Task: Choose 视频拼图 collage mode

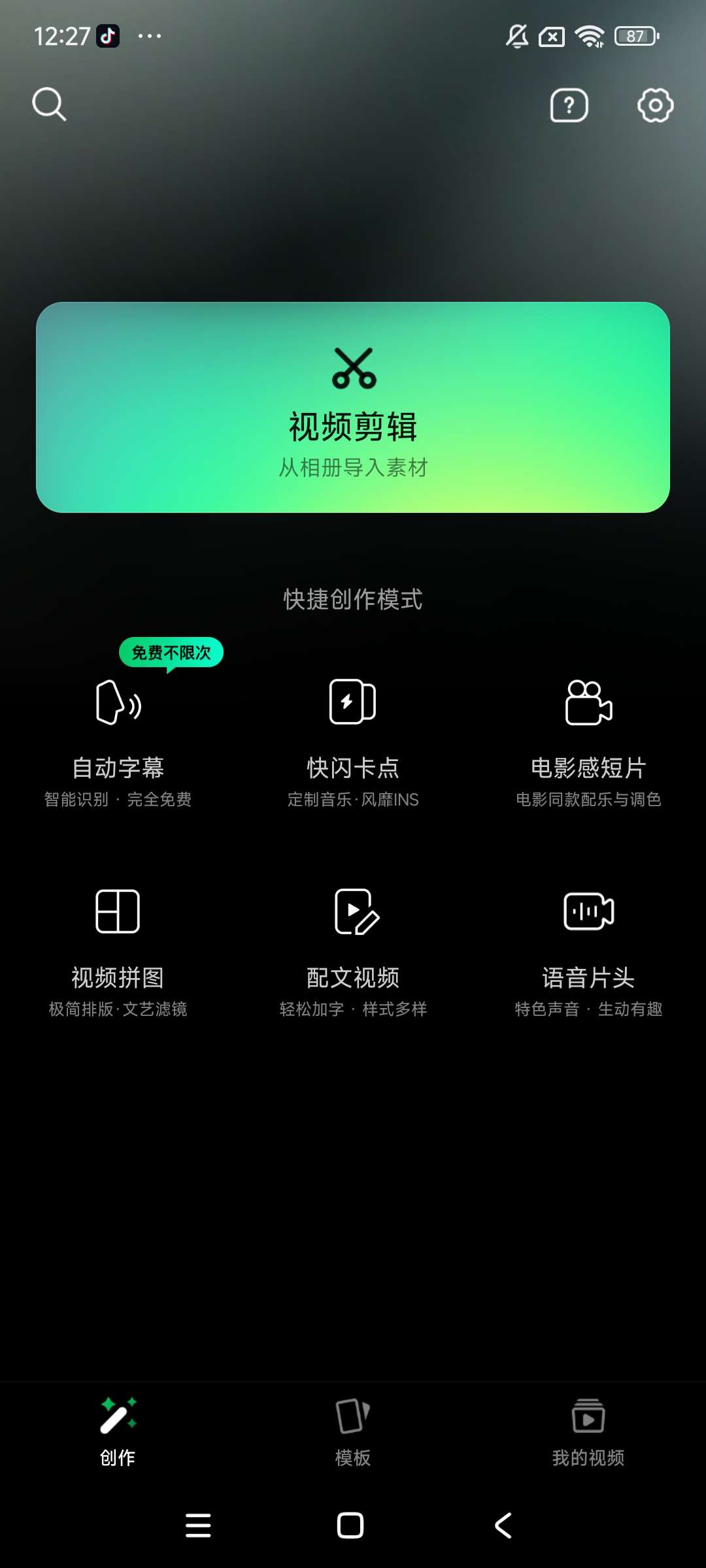Action: [x=118, y=947]
